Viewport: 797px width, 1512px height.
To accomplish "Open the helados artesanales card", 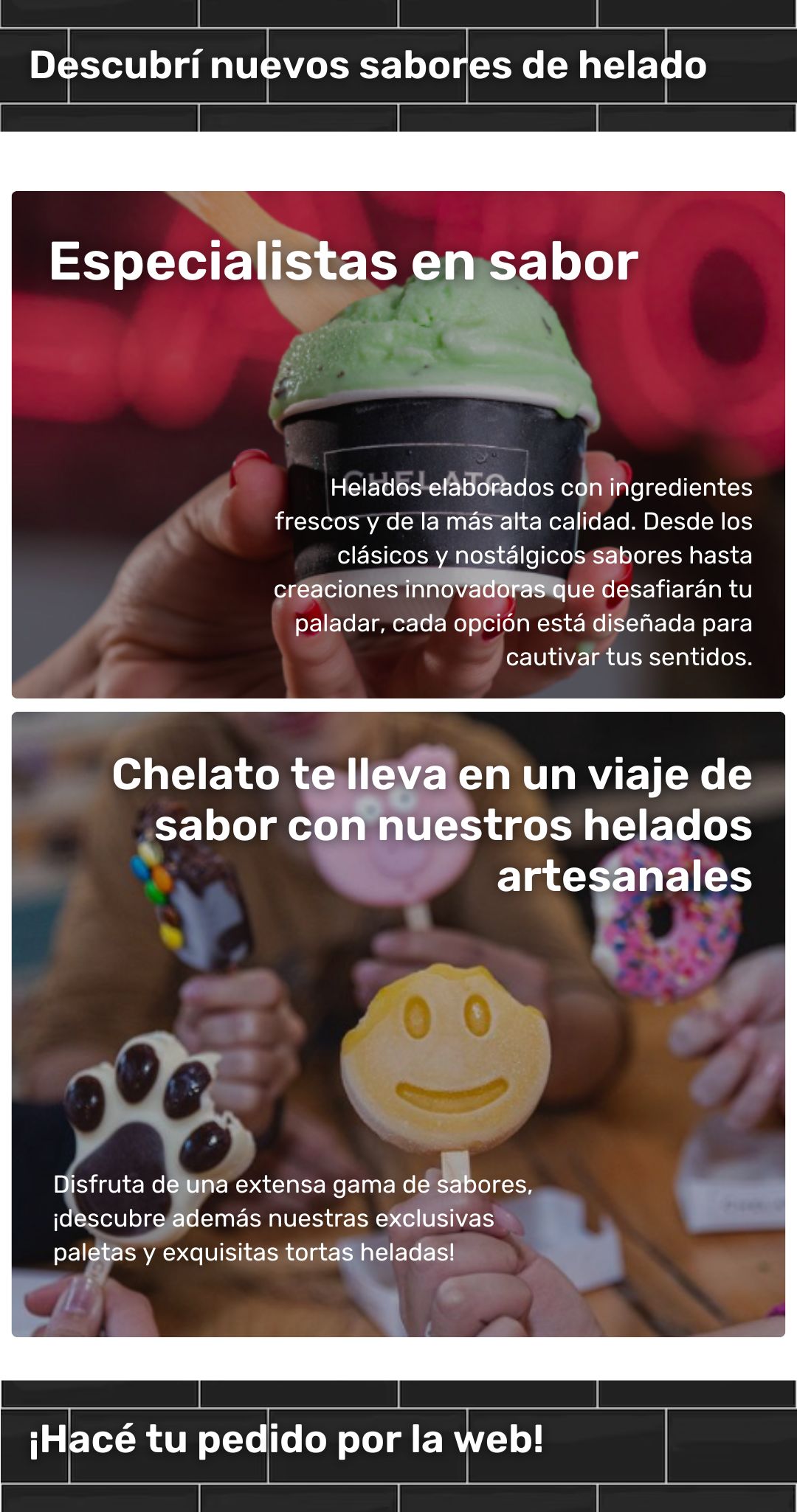I will click(x=398, y=1024).
